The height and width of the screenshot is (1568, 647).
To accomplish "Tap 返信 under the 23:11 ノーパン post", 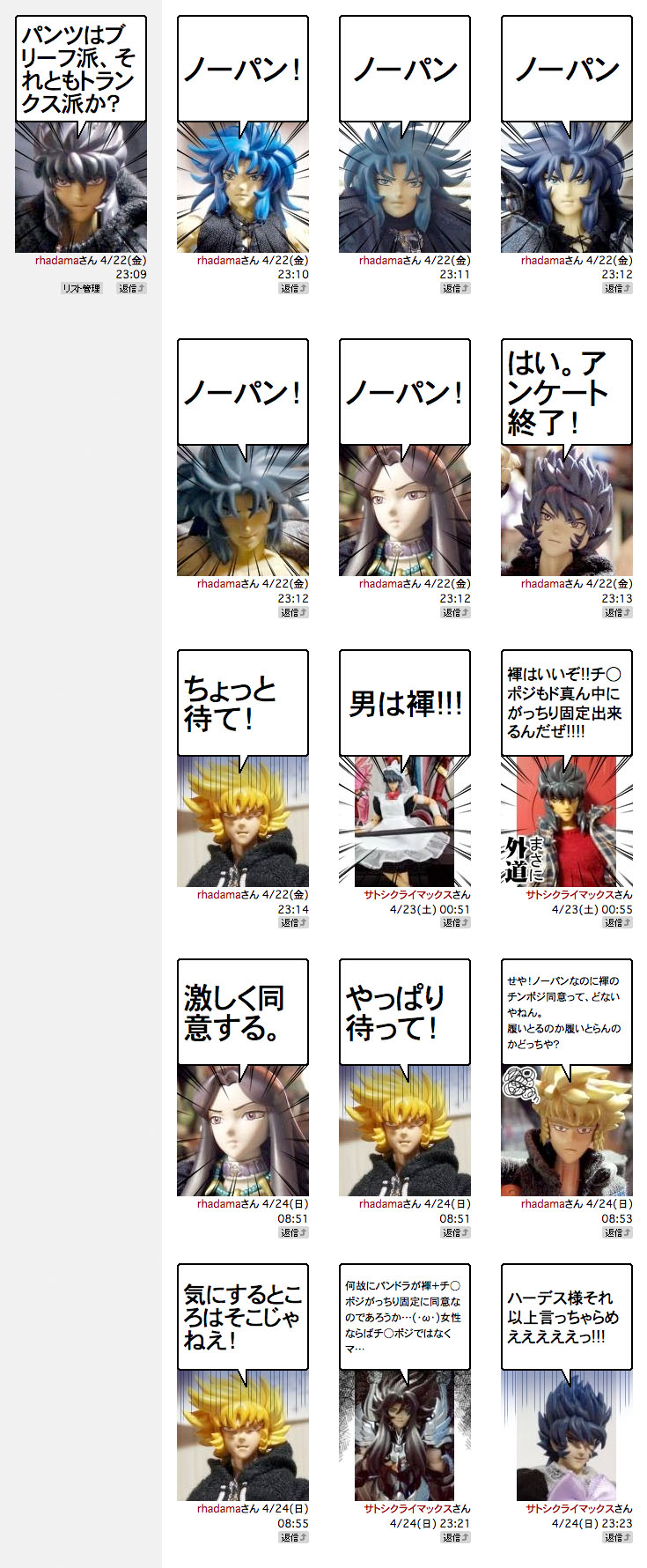I will [x=456, y=288].
